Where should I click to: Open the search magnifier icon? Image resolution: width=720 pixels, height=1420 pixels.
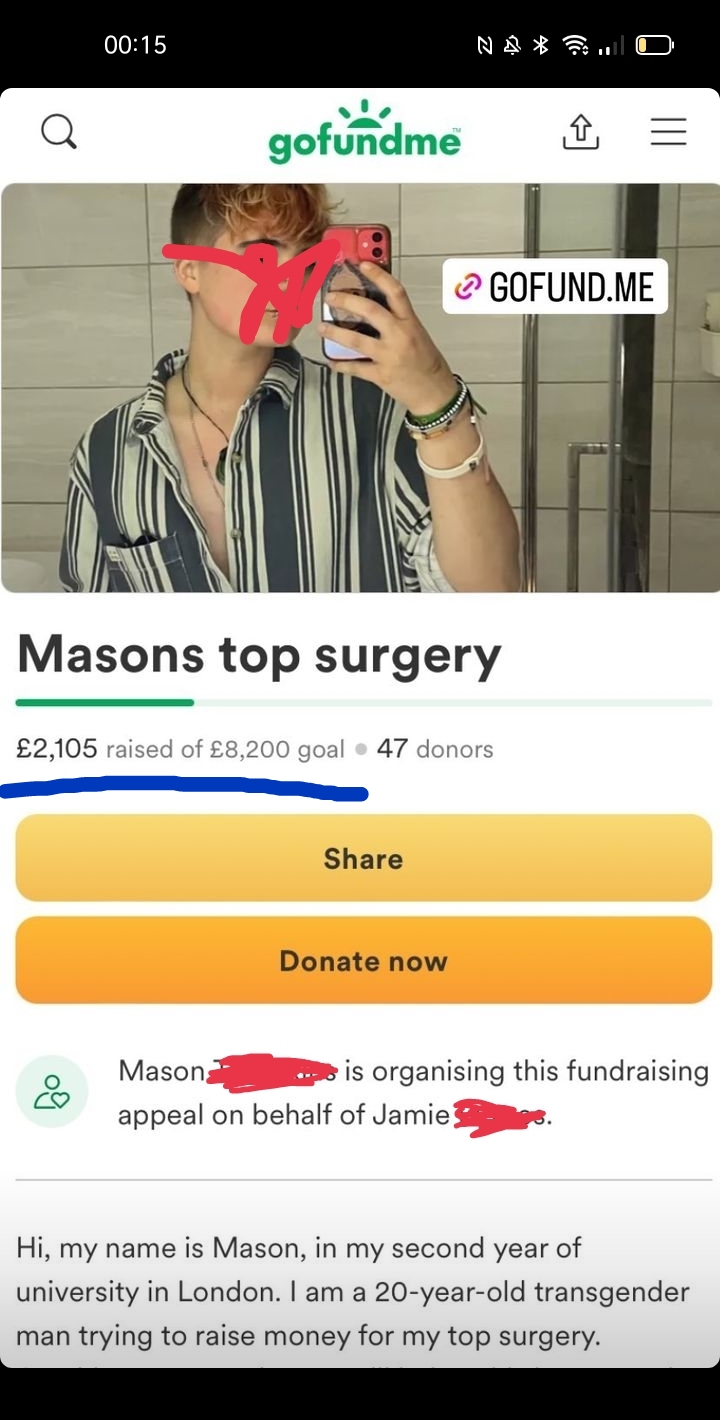click(x=59, y=131)
